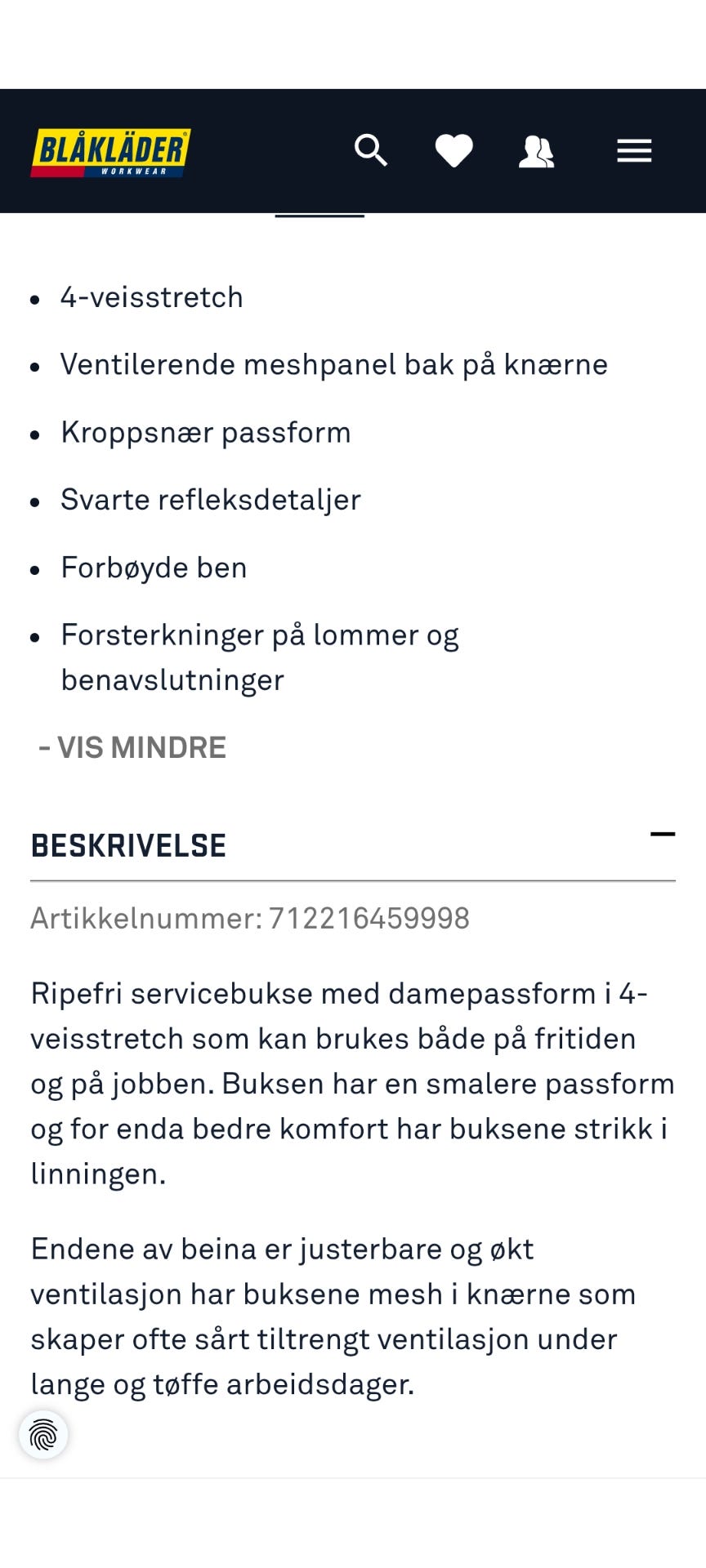
Task: Click "- VIS MINDRE" to collapse the feature list
Action: pos(133,746)
